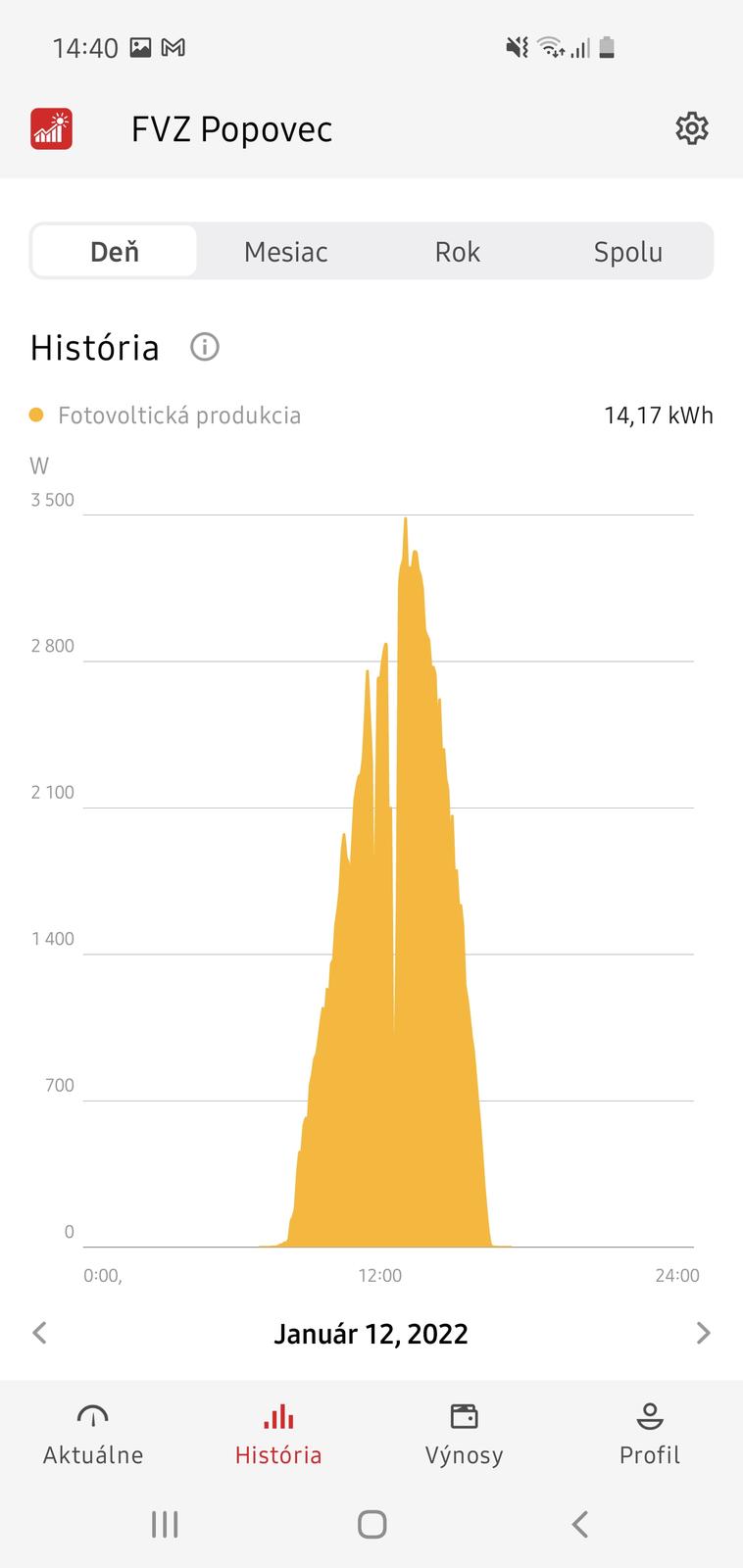This screenshot has width=743, height=1568.
Task: Open the Profil tab
Action: (649, 1434)
